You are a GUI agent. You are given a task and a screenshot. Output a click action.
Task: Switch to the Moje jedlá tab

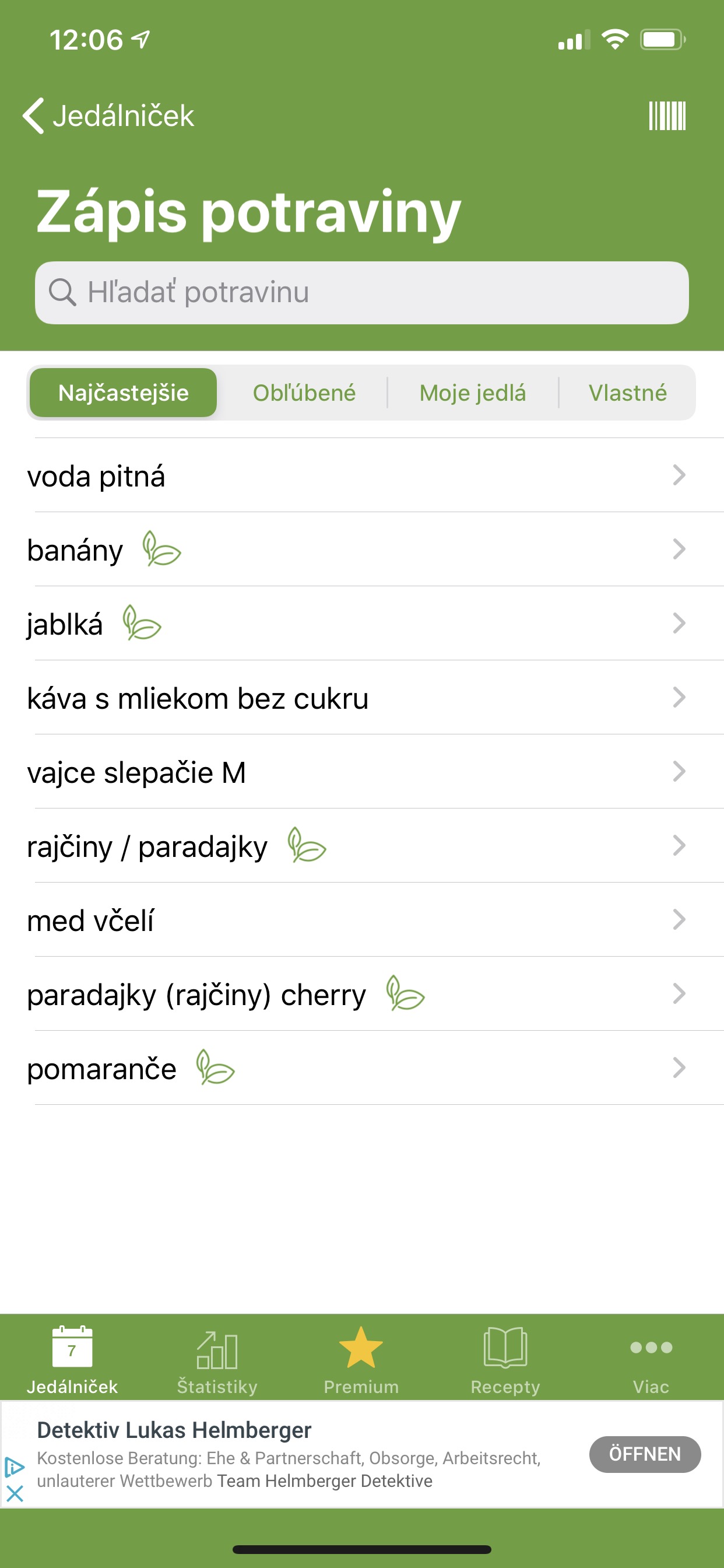473,393
